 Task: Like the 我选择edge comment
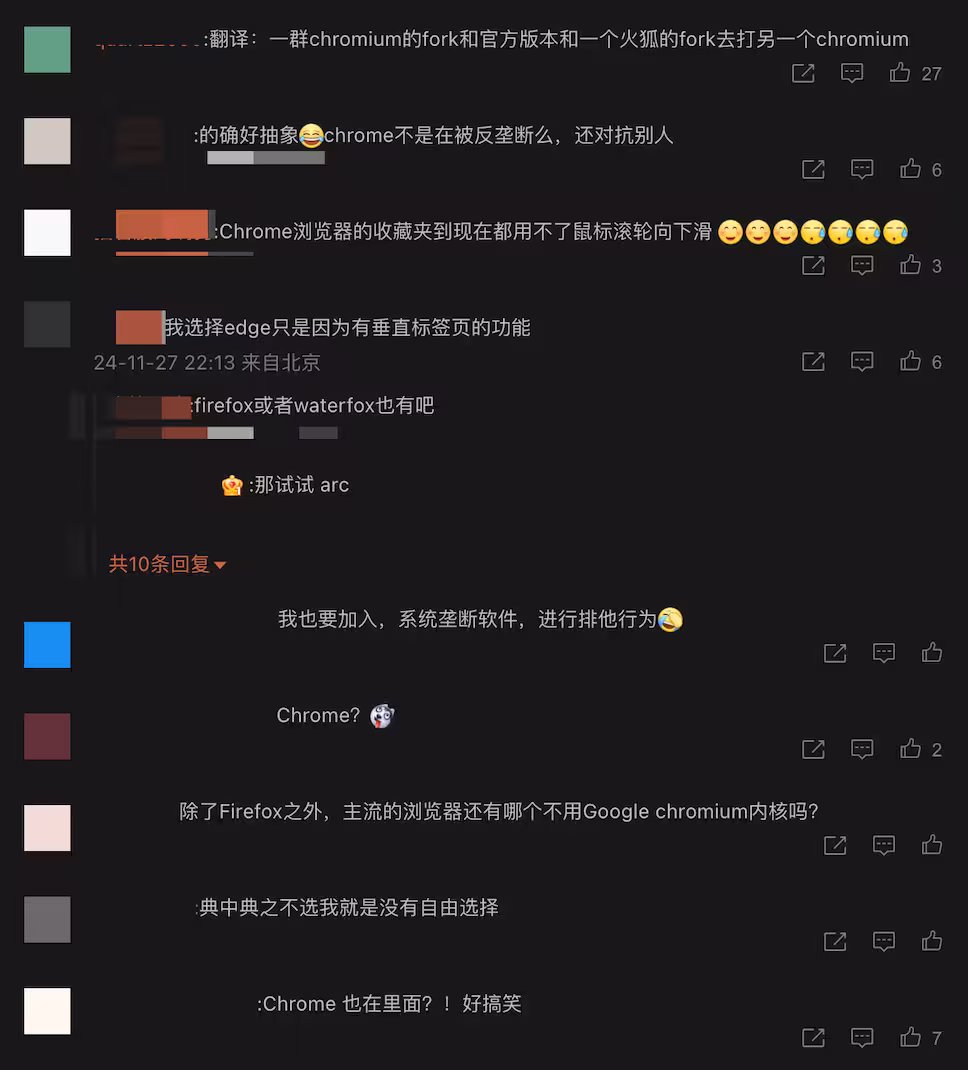click(910, 361)
